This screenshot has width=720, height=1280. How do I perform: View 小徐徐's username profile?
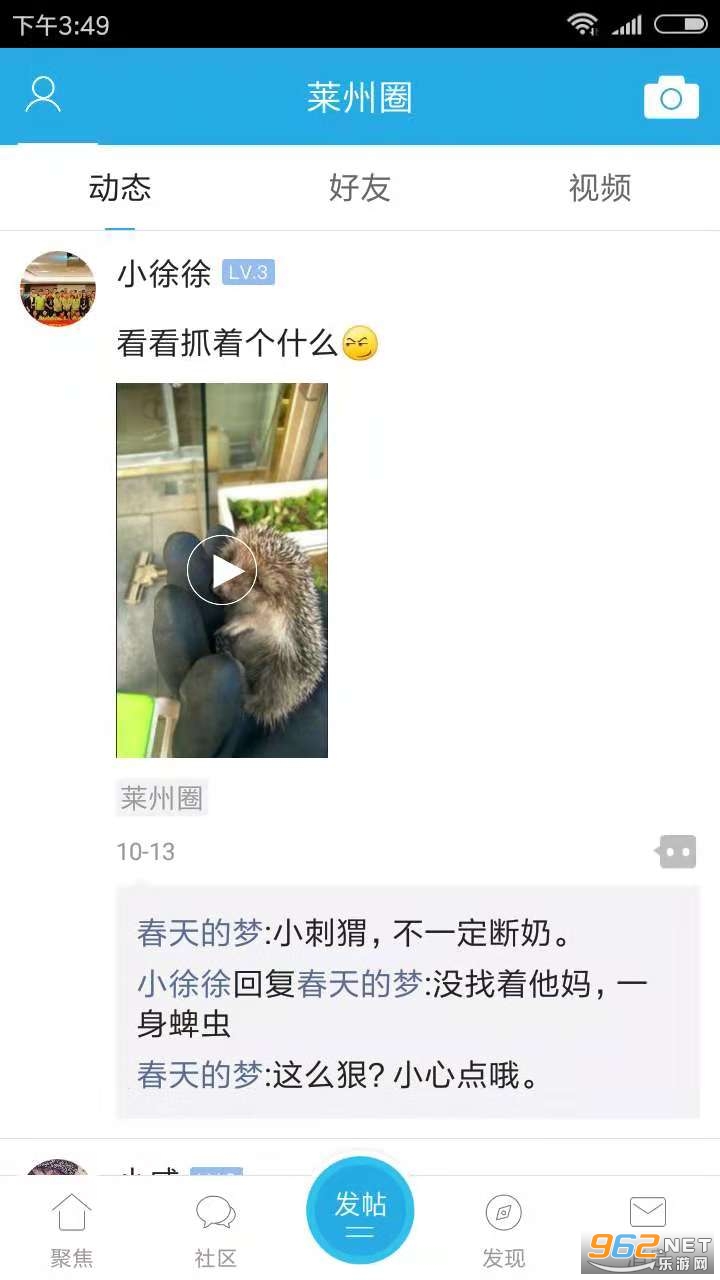pos(164,273)
